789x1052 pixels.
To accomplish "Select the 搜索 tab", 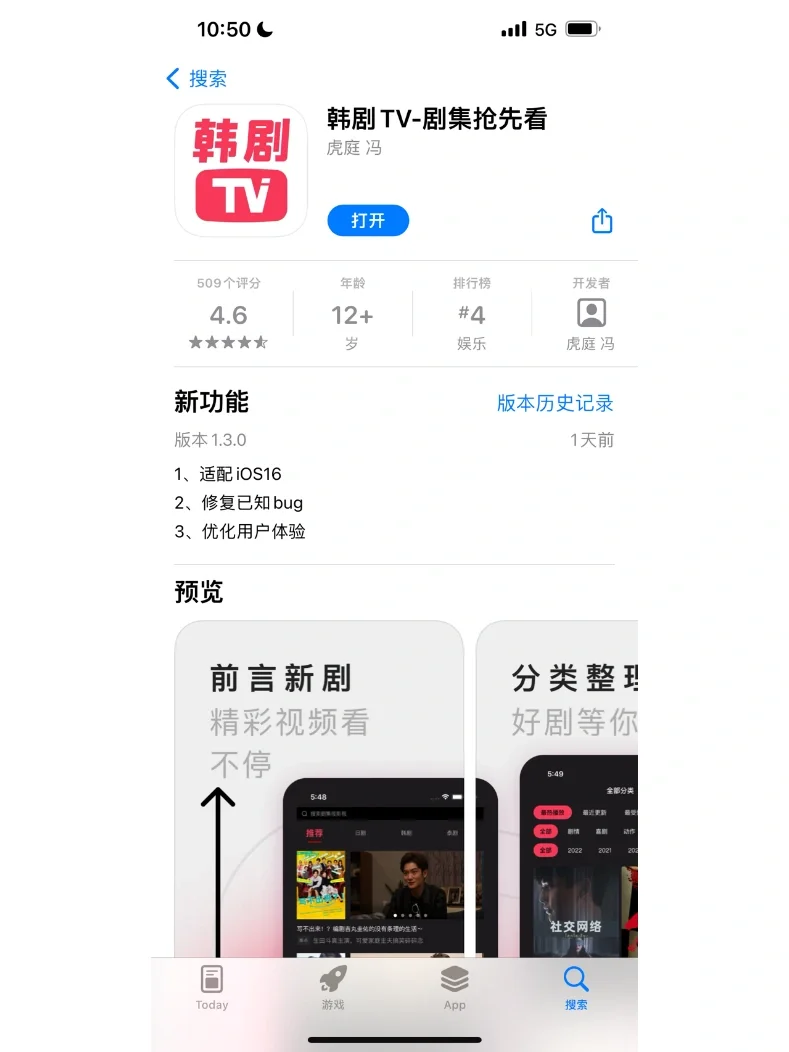I will [576, 987].
